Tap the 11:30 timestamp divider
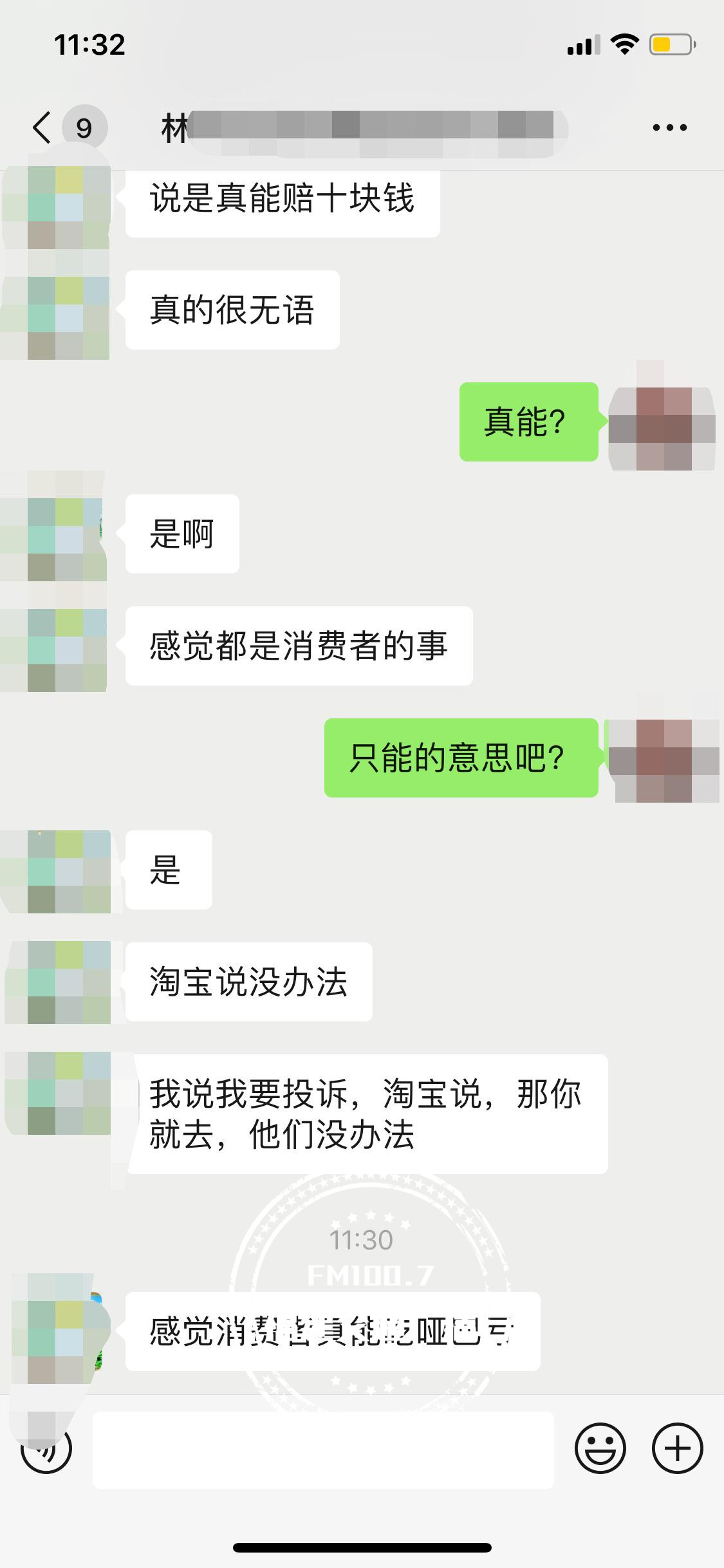Viewport: 724px width, 1568px height. click(362, 1239)
